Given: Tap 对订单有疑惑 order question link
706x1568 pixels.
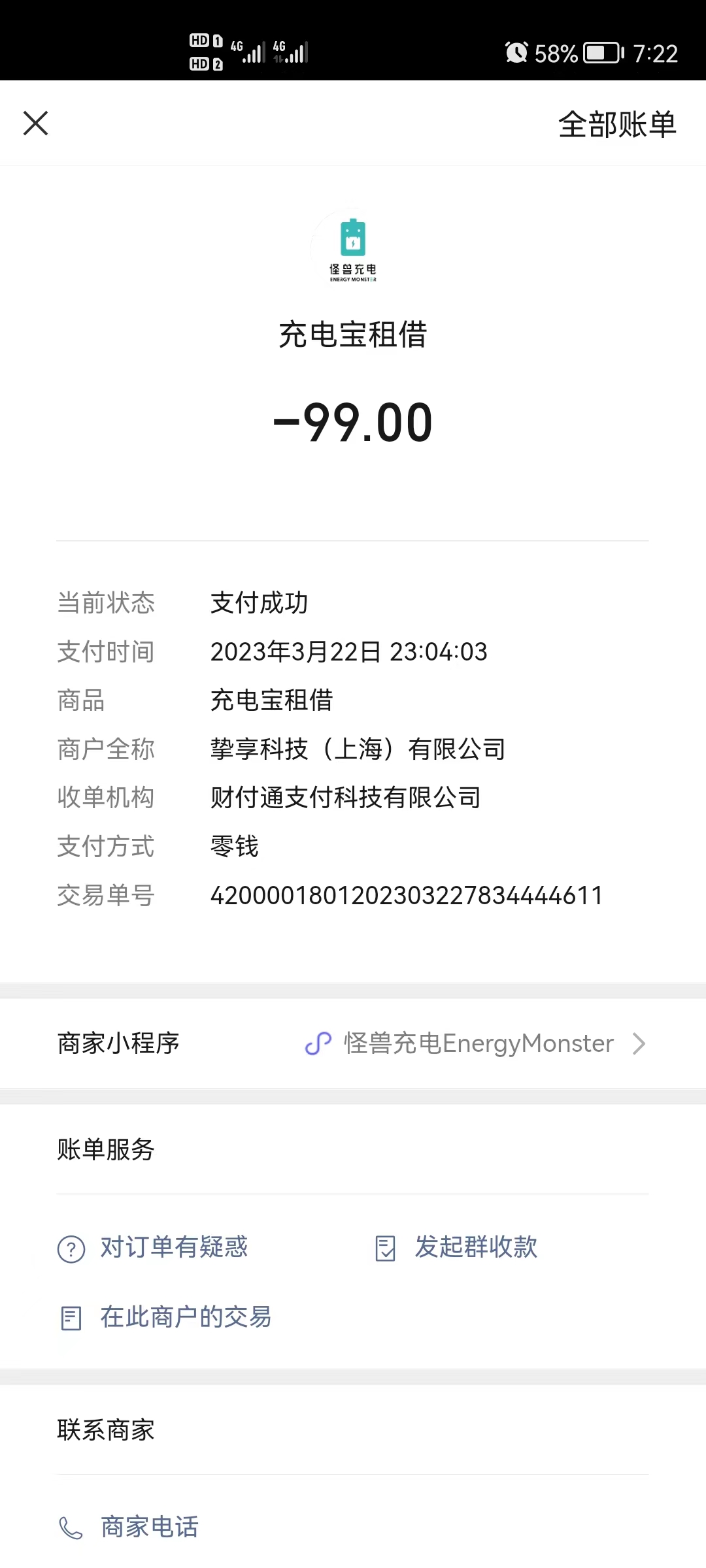Looking at the screenshot, I should tap(153, 1247).
